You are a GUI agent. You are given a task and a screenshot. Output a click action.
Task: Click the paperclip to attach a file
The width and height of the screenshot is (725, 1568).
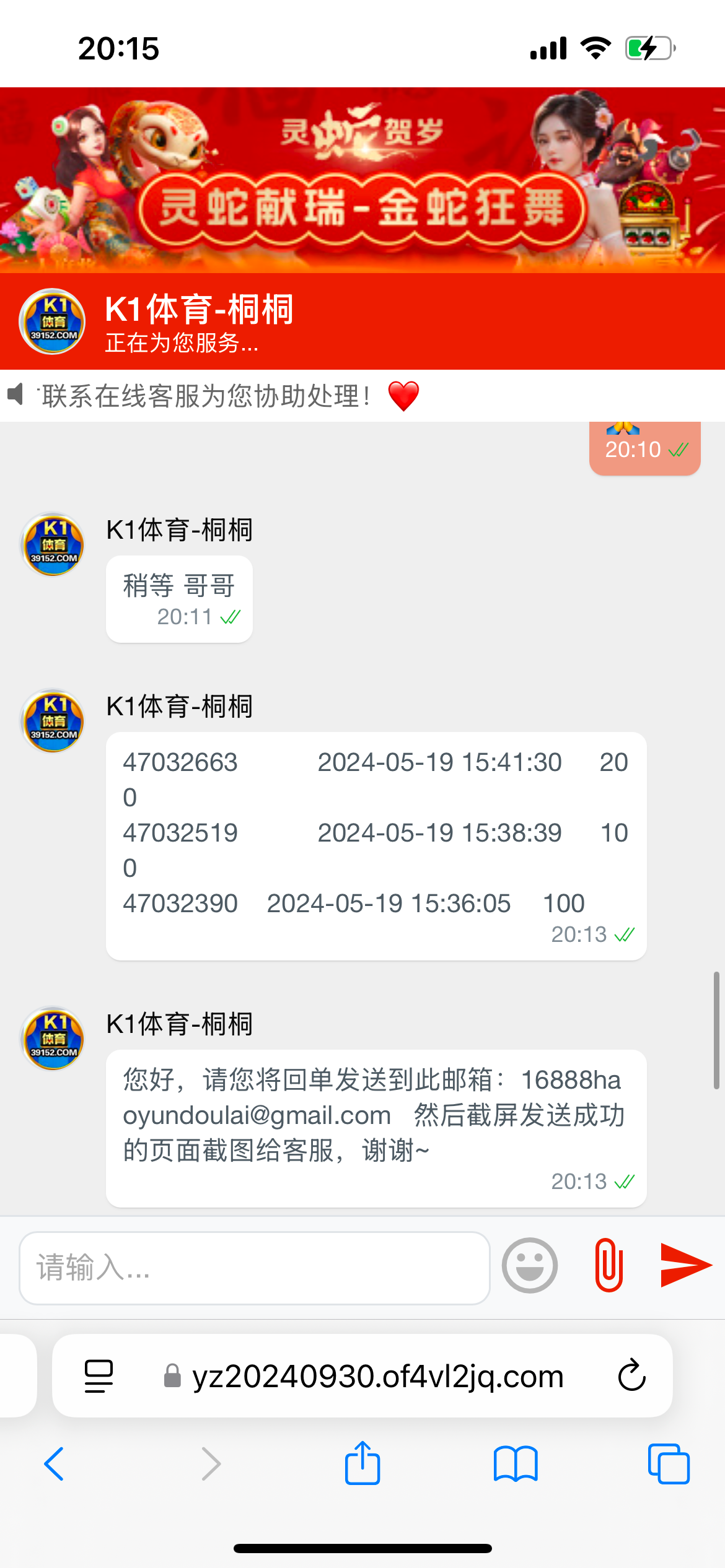click(608, 1265)
